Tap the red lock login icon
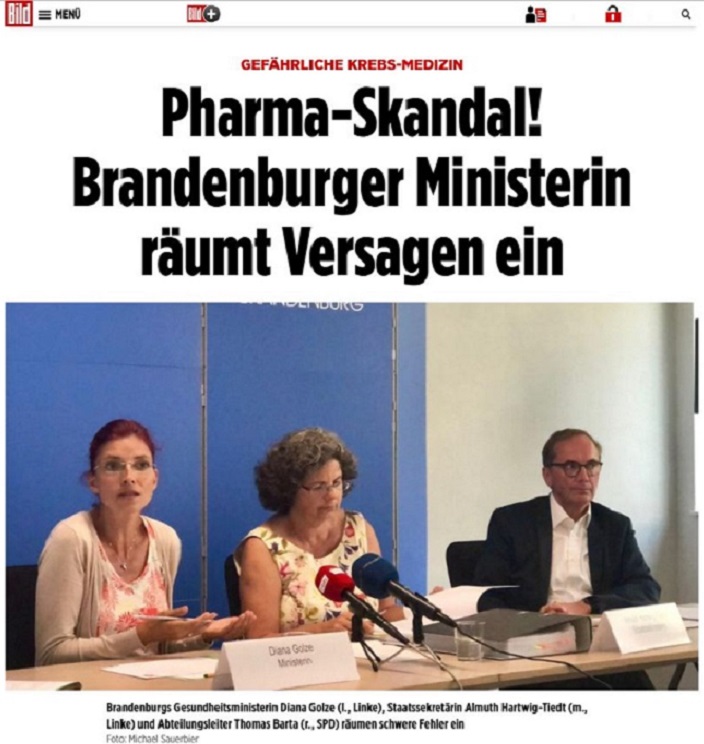704x744 pixels. point(613,14)
